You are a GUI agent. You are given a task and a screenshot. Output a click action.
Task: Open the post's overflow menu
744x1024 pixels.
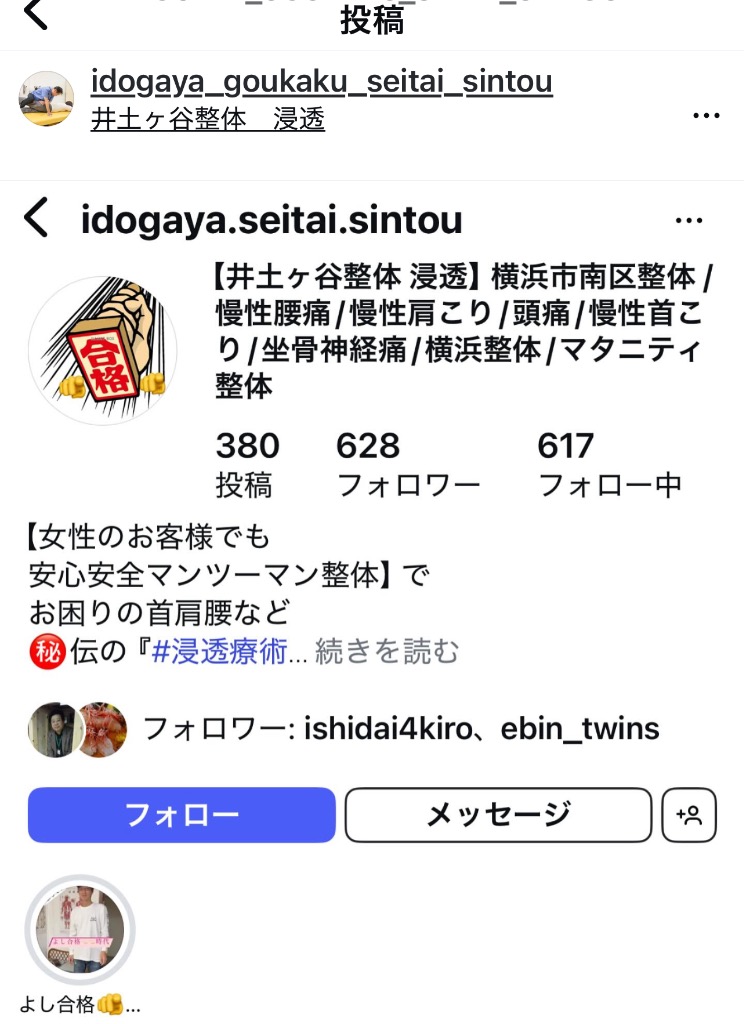(706, 116)
